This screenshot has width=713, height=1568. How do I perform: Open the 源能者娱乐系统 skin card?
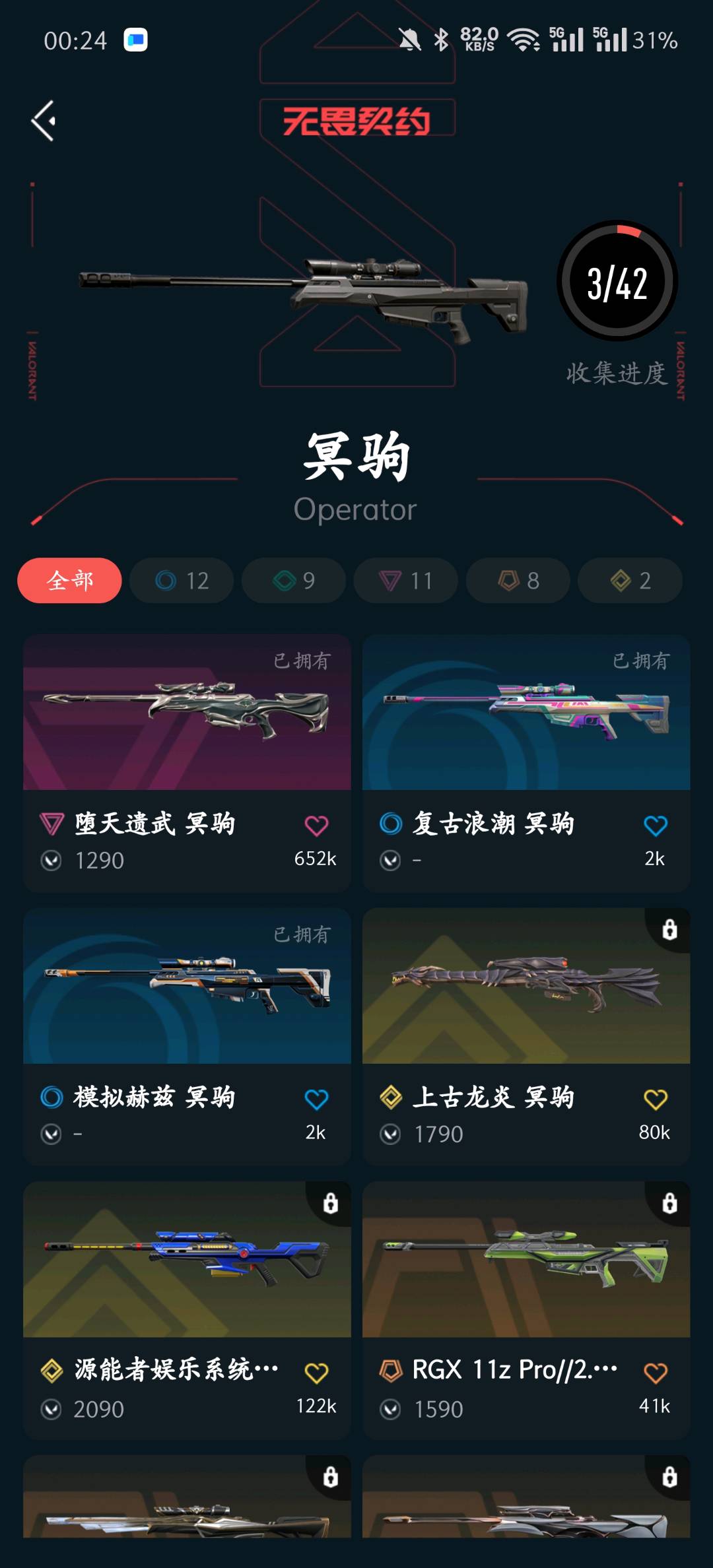(187, 1260)
